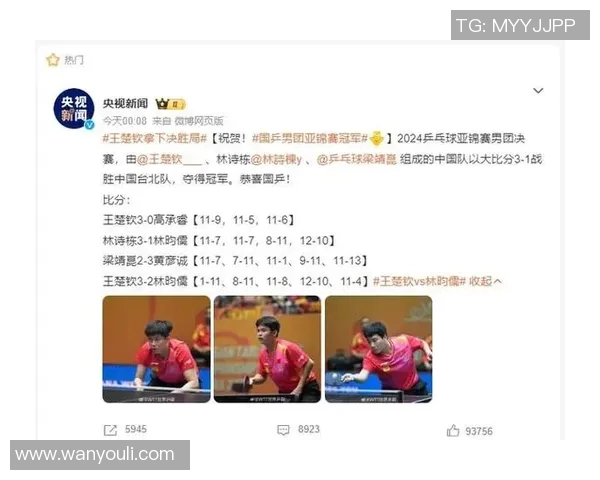Repost this post (5945)
This screenshot has height=480, width=600.
coord(125,430)
